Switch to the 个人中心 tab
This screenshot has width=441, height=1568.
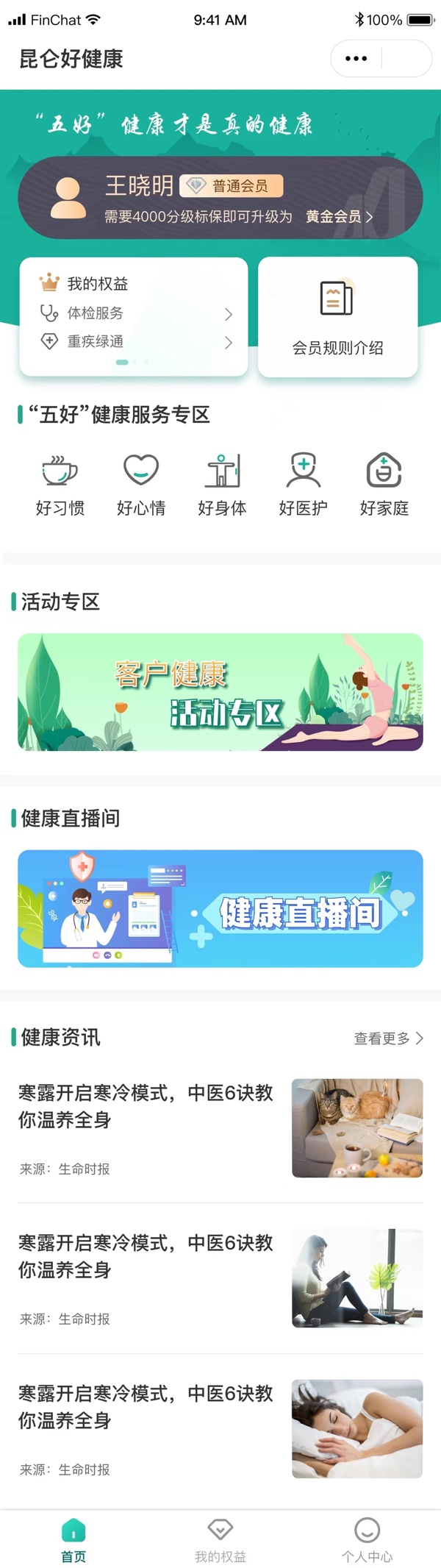[367, 1539]
